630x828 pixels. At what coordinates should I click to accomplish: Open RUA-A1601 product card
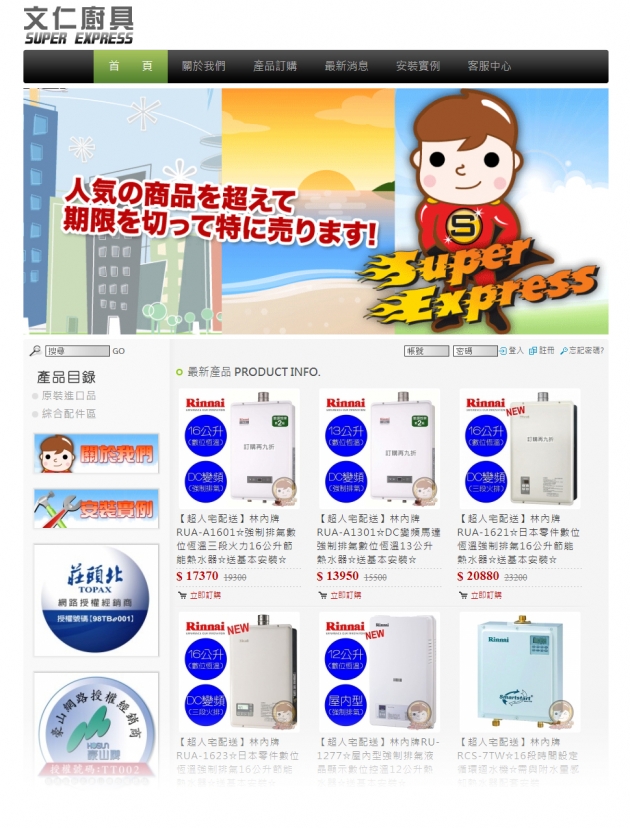[239, 450]
